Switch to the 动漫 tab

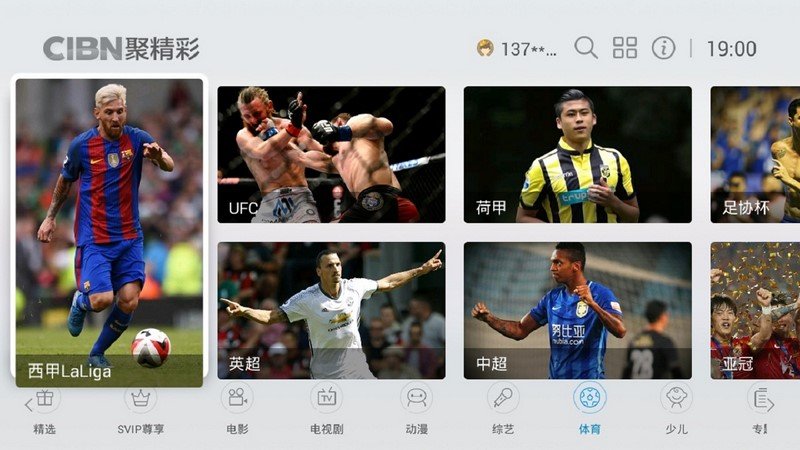(416, 410)
